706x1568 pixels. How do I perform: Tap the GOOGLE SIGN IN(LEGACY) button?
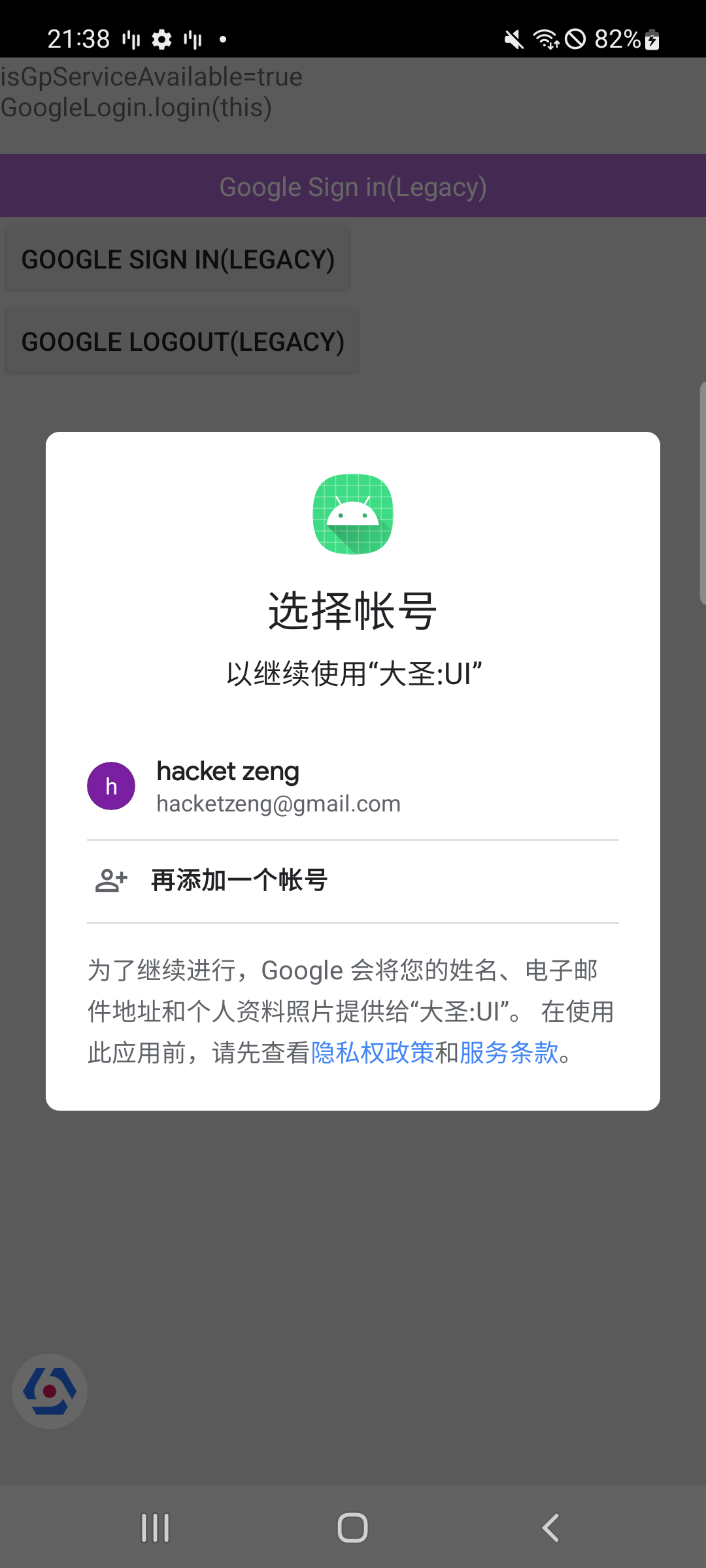178,259
